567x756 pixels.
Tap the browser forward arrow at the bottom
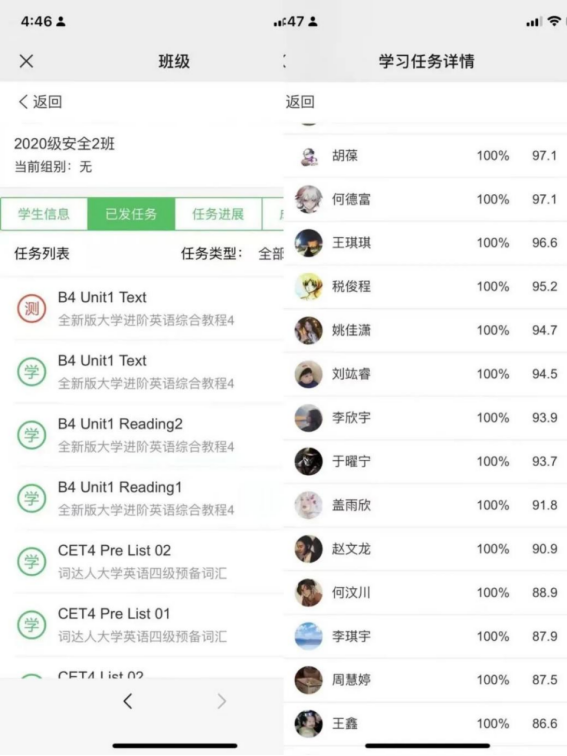tap(221, 701)
